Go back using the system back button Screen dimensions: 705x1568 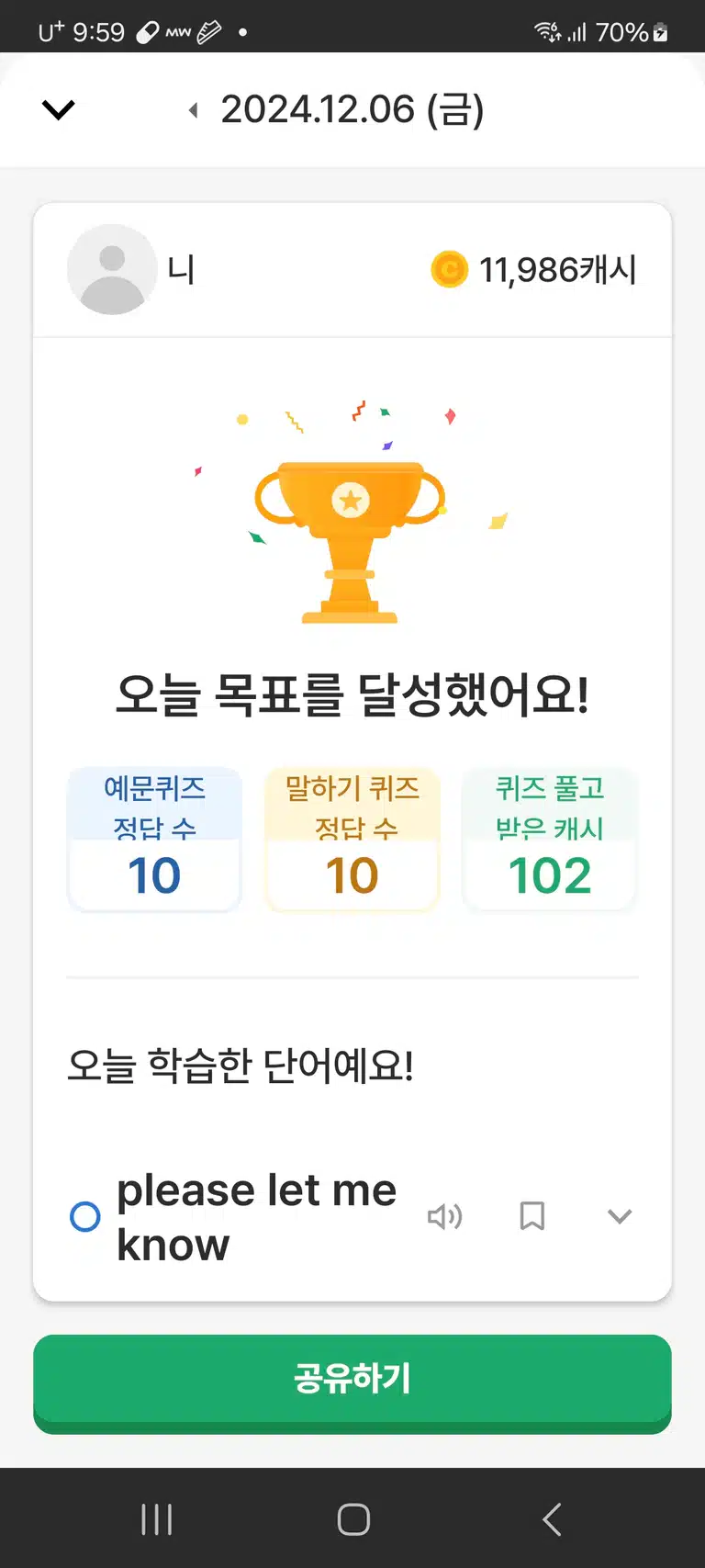click(551, 1519)
